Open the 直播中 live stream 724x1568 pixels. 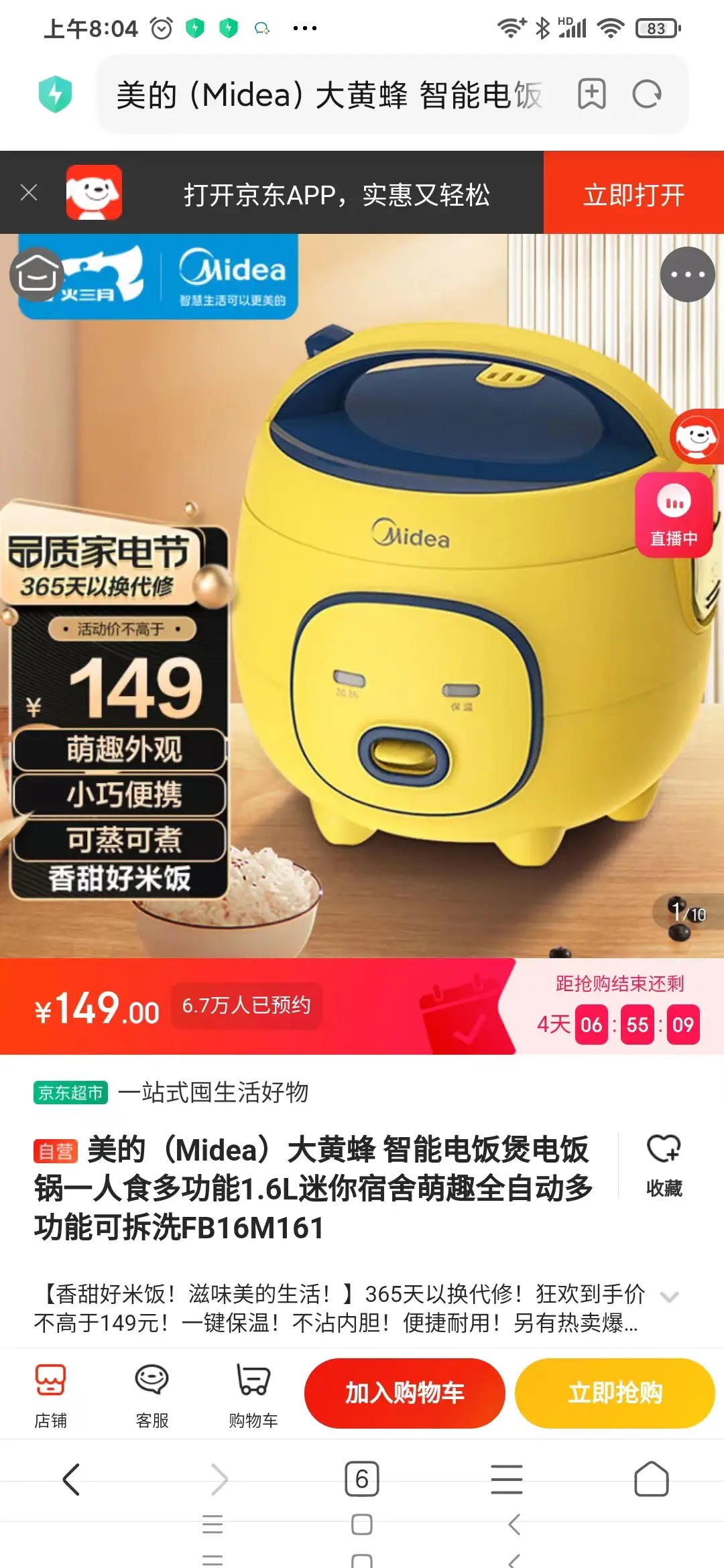[x=674, y=516]
